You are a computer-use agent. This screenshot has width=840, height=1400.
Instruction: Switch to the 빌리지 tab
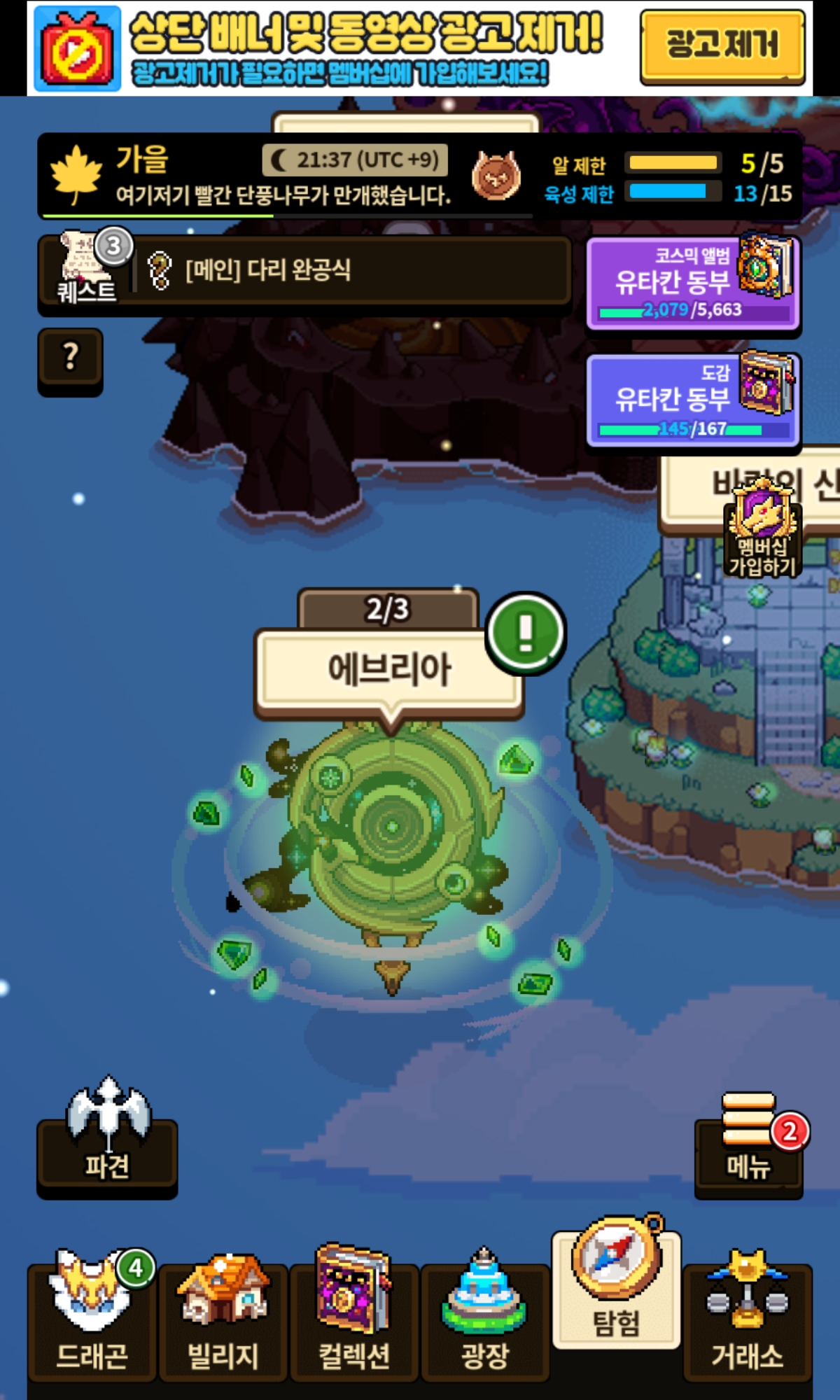click(x=223, y=1319)
